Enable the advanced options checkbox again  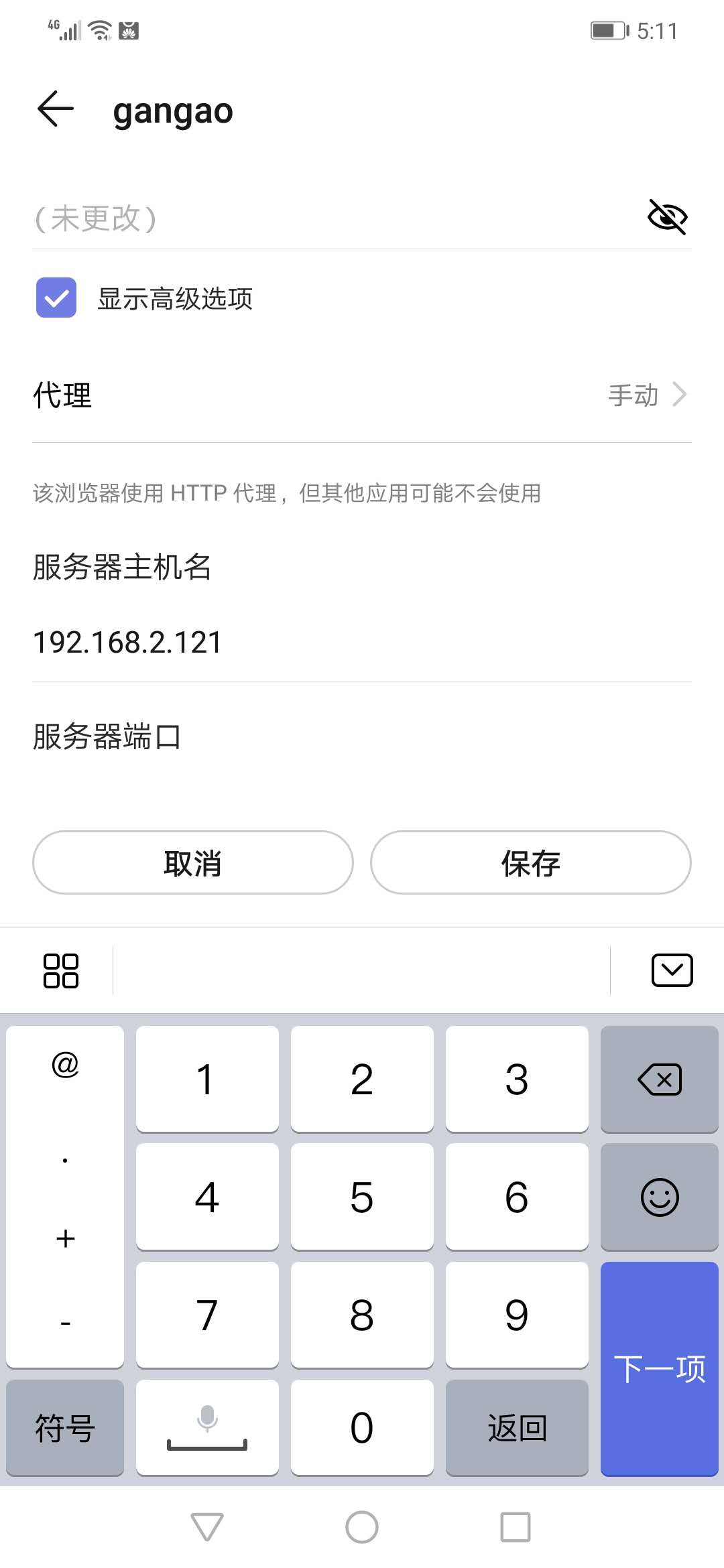pos(56,297)
